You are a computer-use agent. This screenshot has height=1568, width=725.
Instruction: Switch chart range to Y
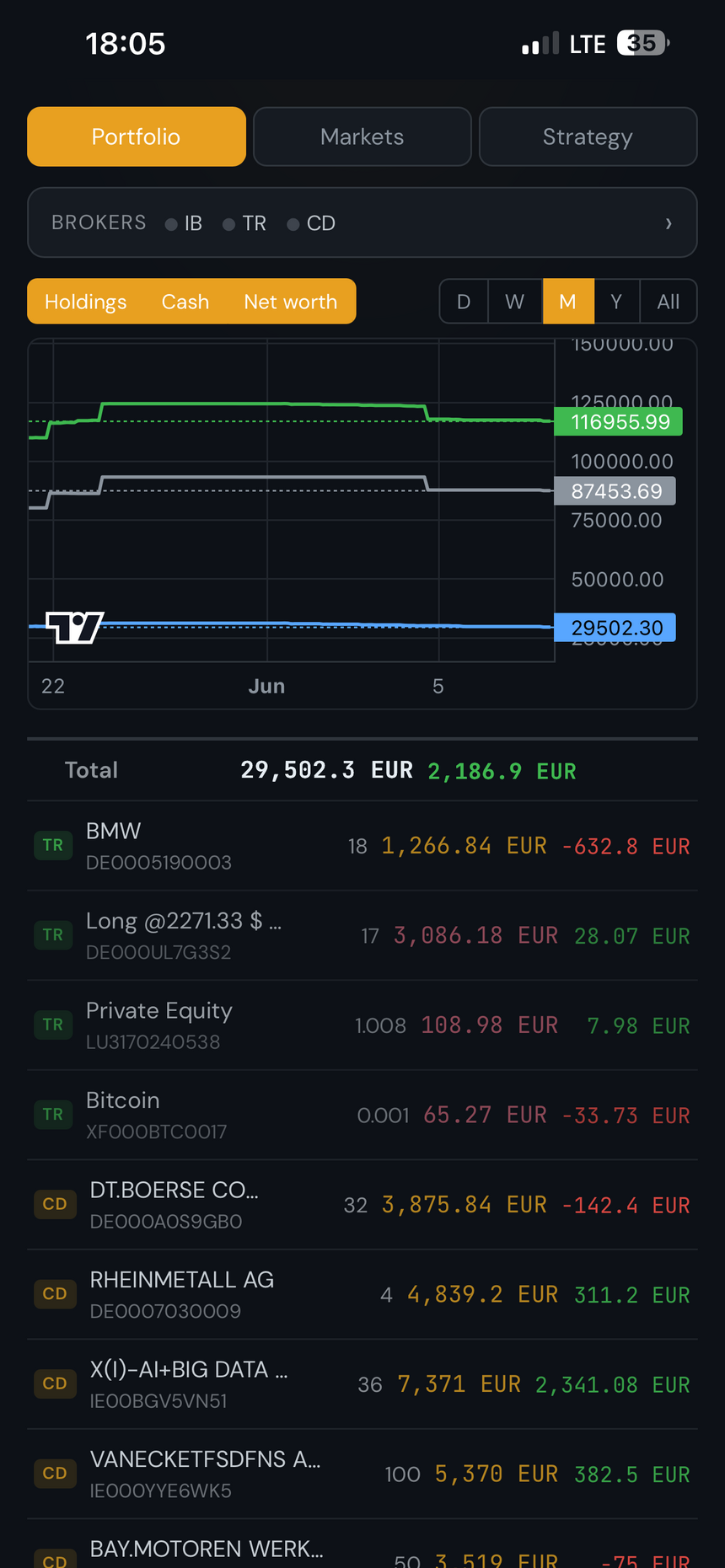click(616, 302)
